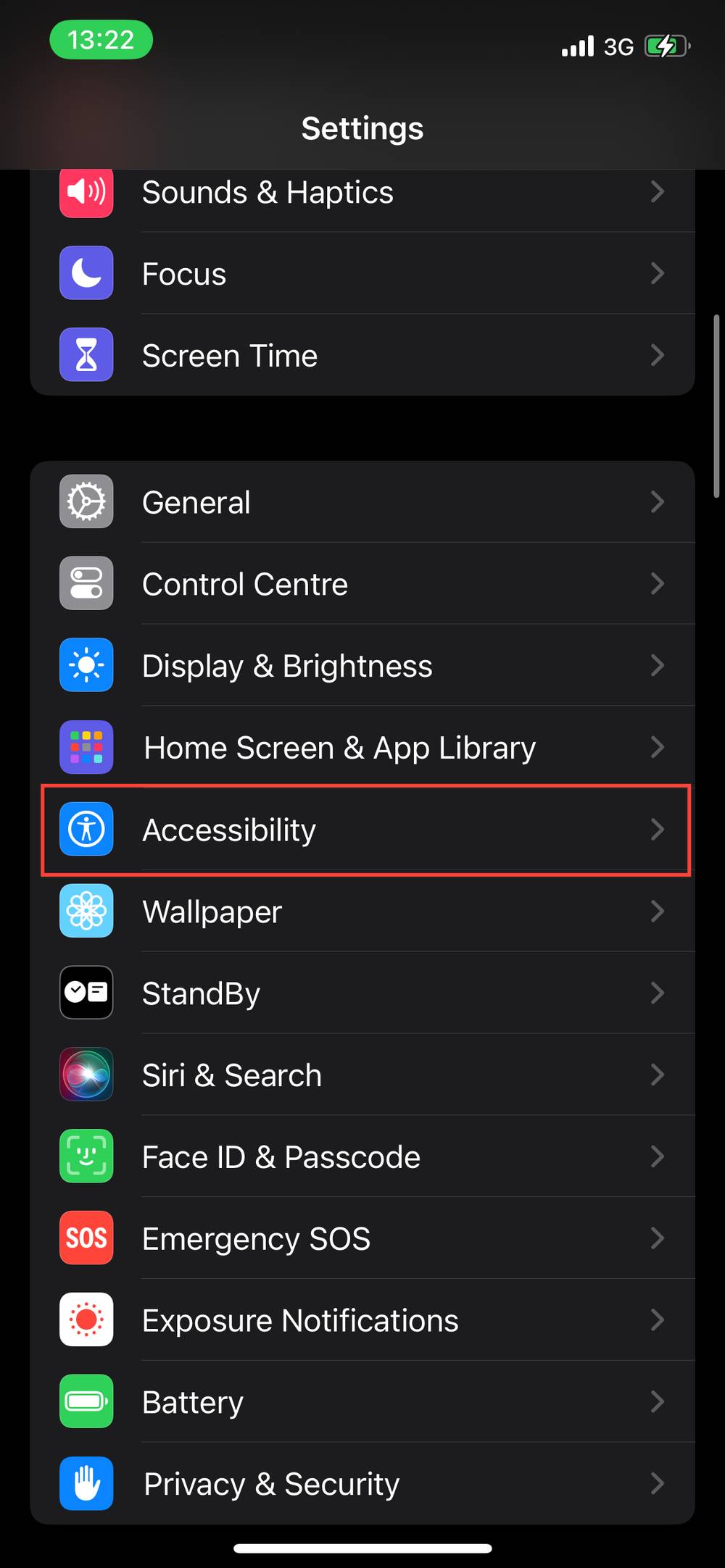Viewport: 725px width, 1568px height.
Task: Select Emergency SOS
Action: pyautogui.click(x=362, y=1239)
